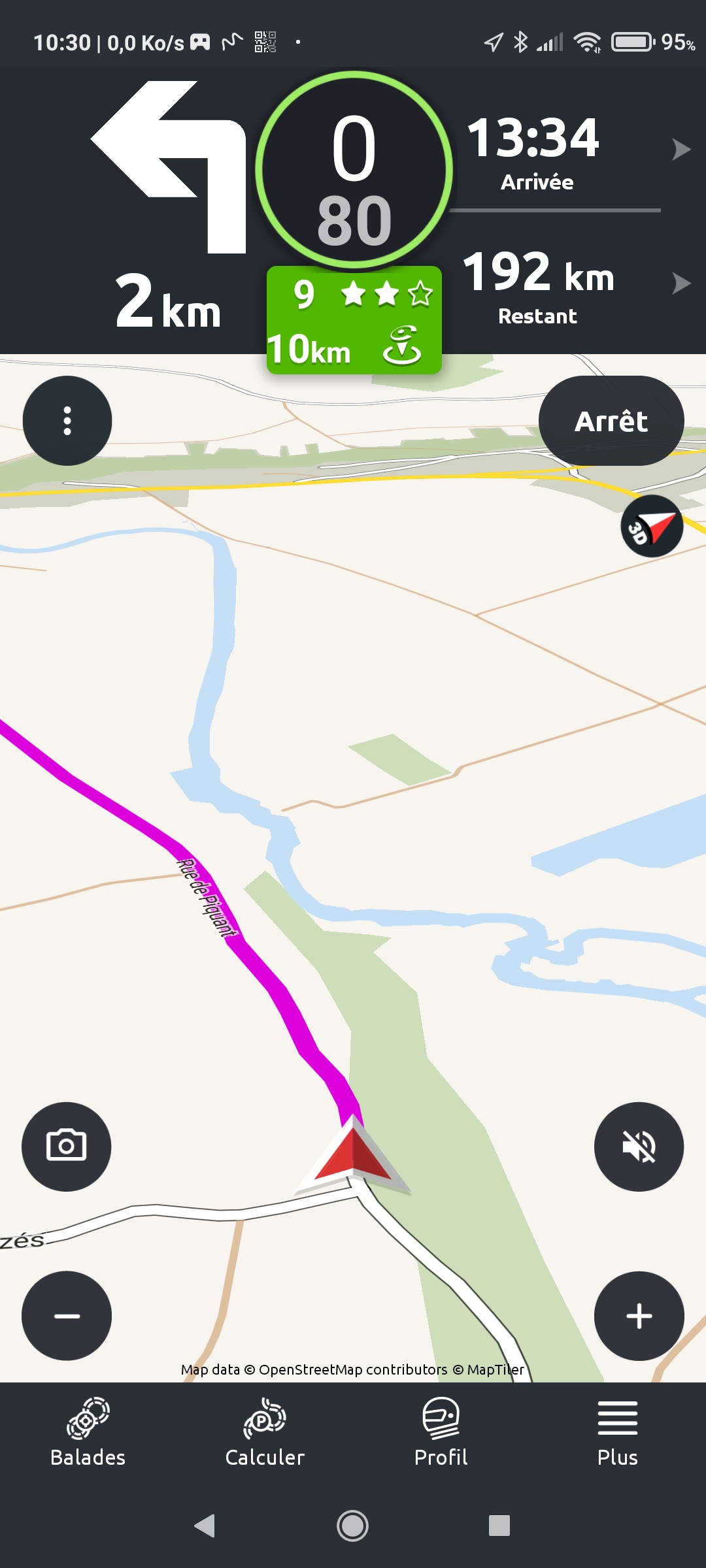
Task: Go to the system home screen
Action: (x=352, y=1526)
